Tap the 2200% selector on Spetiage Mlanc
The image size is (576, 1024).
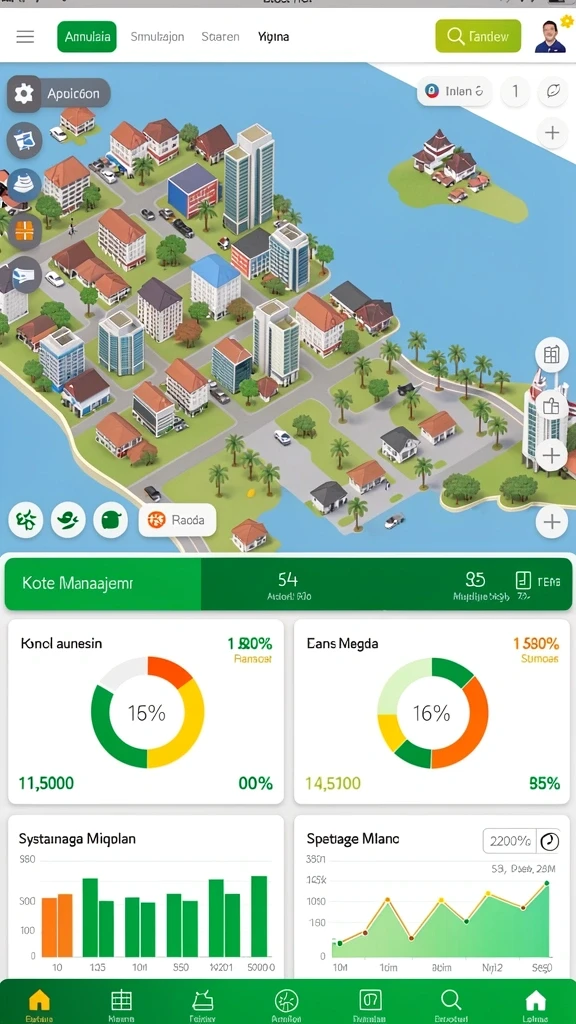click(509, 841)
